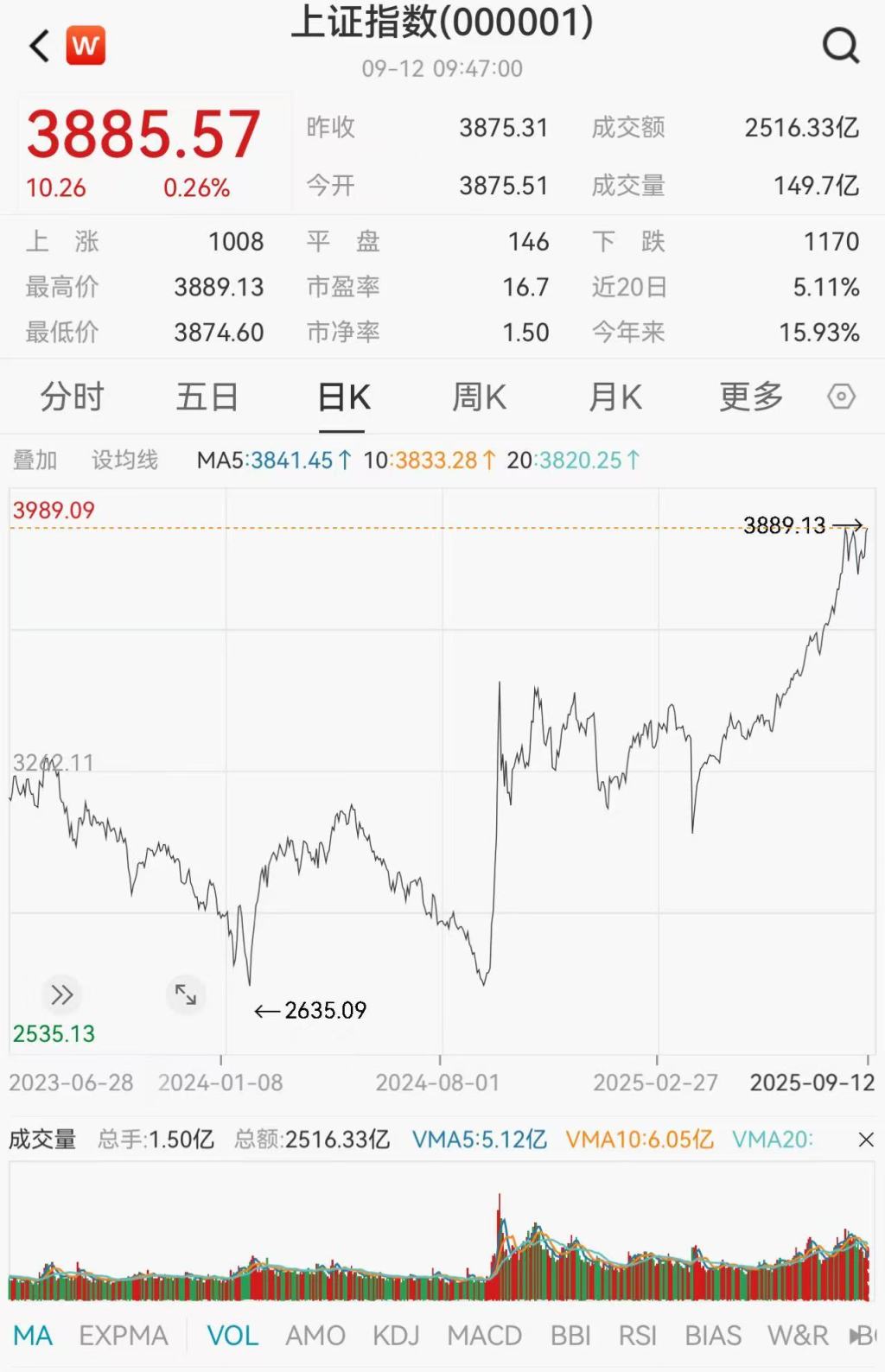Image resolution: width=885 pixels, height=1372 pixels.
Task: Show the 月K chart
Action: (614, 397)
